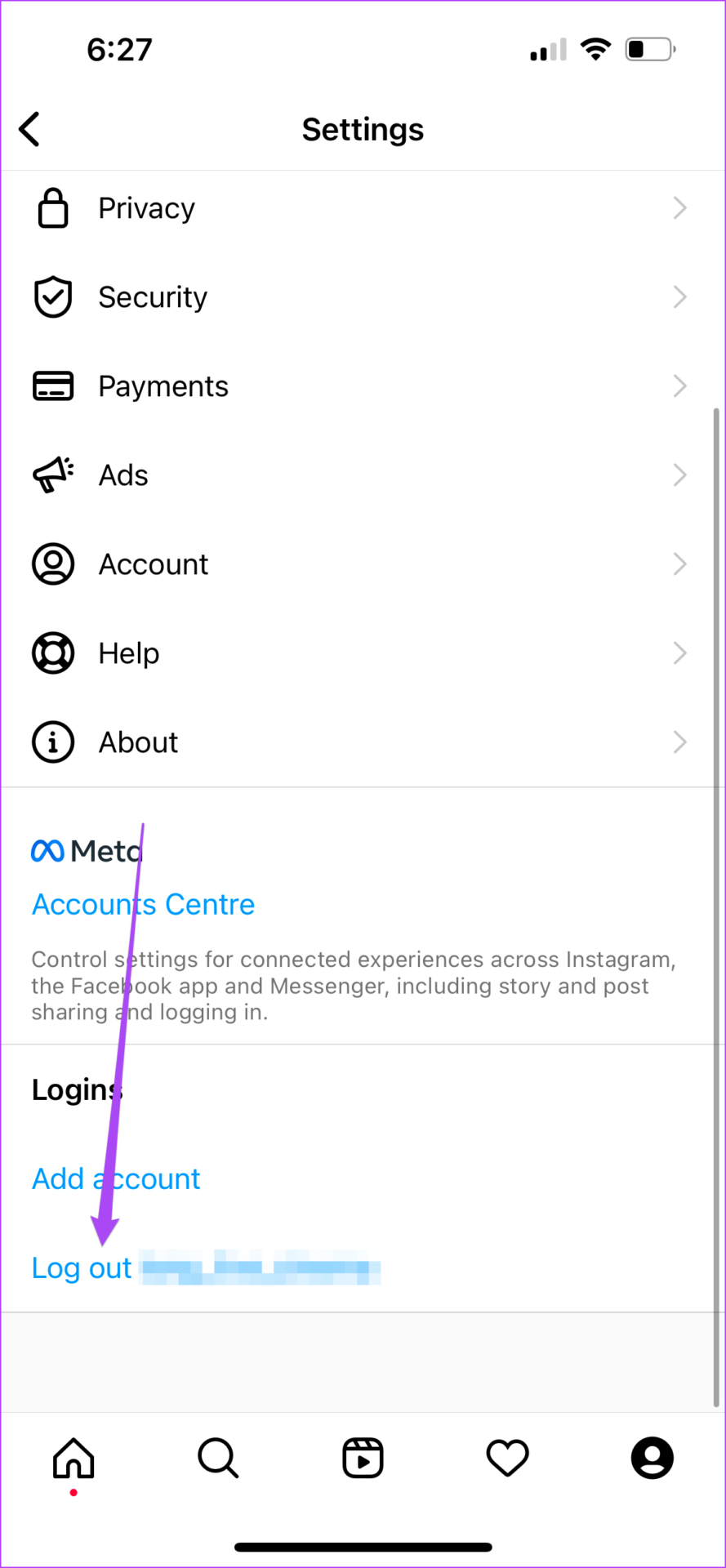
Task: Switch to the Search tab
Action: 218,1459
